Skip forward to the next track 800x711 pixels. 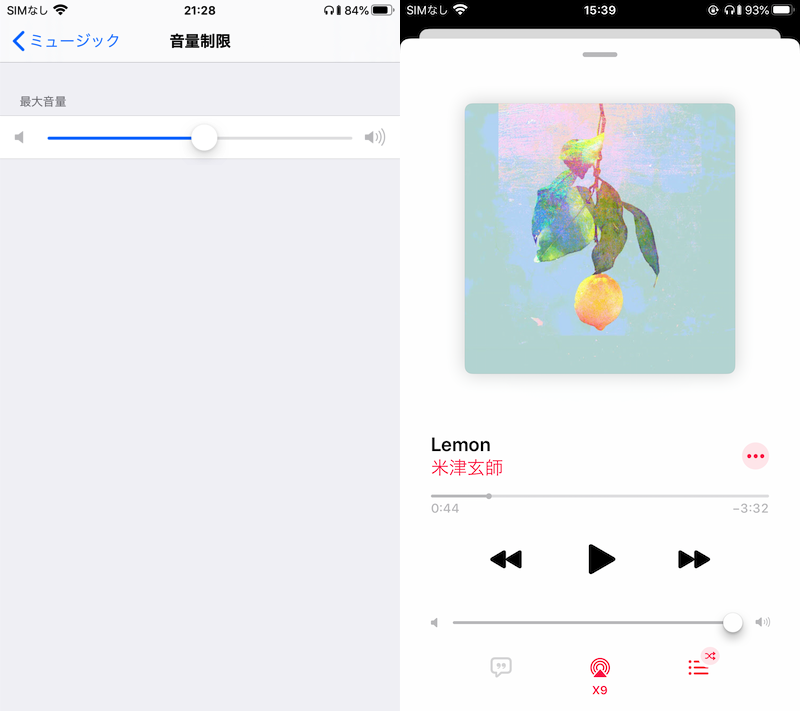[x=693, y=559]
